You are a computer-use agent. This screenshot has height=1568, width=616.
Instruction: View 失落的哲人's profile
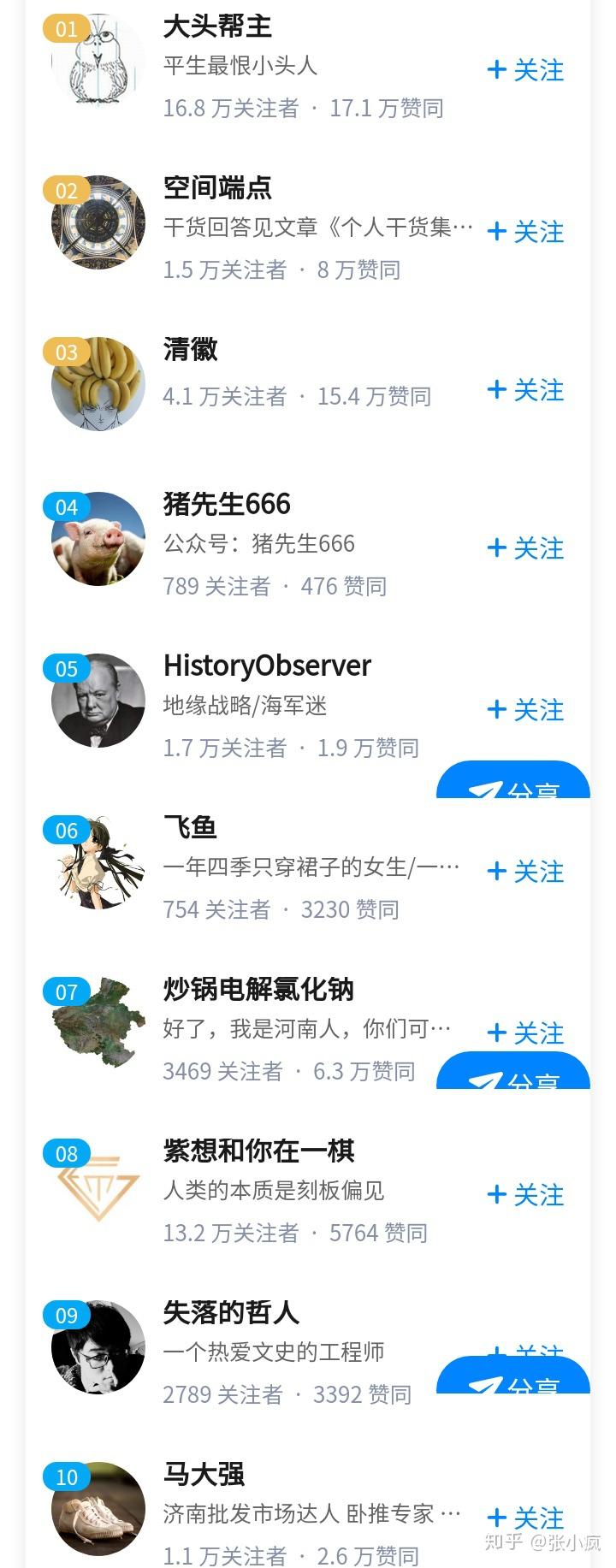231,1312
